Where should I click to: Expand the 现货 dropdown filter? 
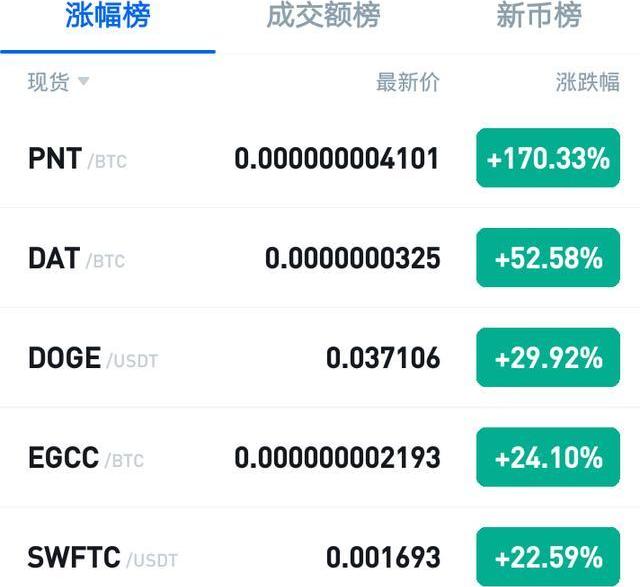(58, 82)
